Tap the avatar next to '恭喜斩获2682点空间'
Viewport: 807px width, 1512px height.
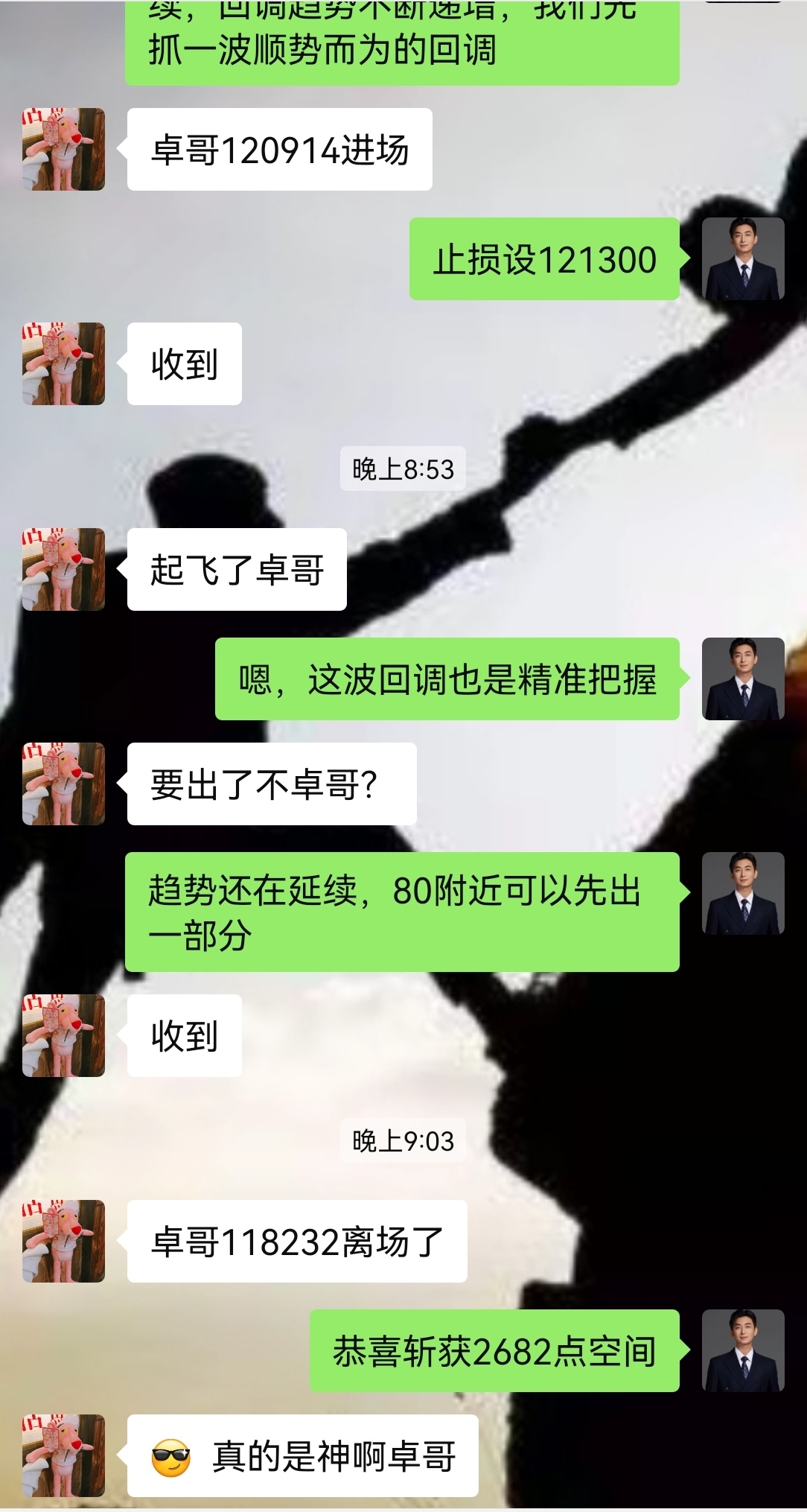click(x=743, y=1351)
